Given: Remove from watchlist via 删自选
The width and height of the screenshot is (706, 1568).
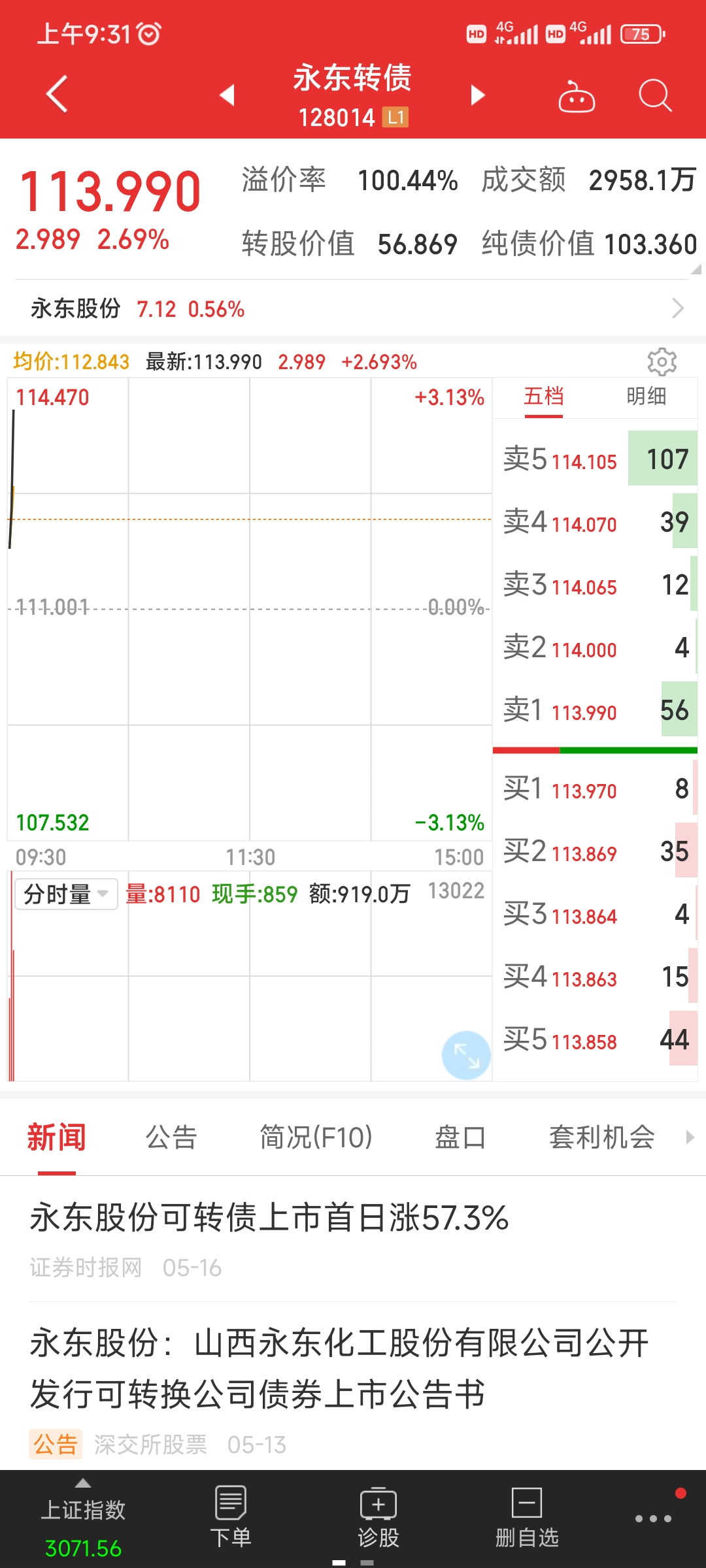Looking at the screenshot, I should point(527,1518).
